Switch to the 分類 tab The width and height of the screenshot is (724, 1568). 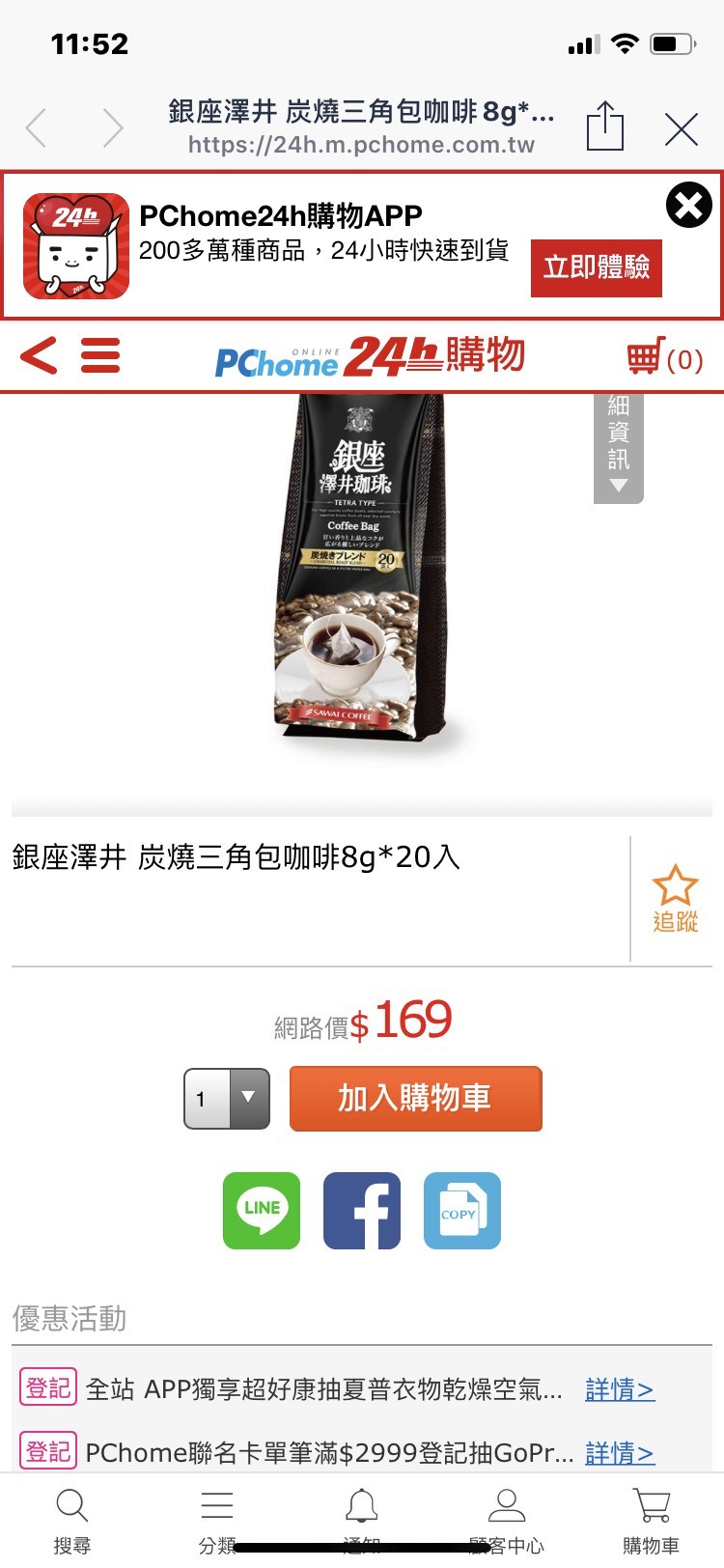(x=217, y=1520)
